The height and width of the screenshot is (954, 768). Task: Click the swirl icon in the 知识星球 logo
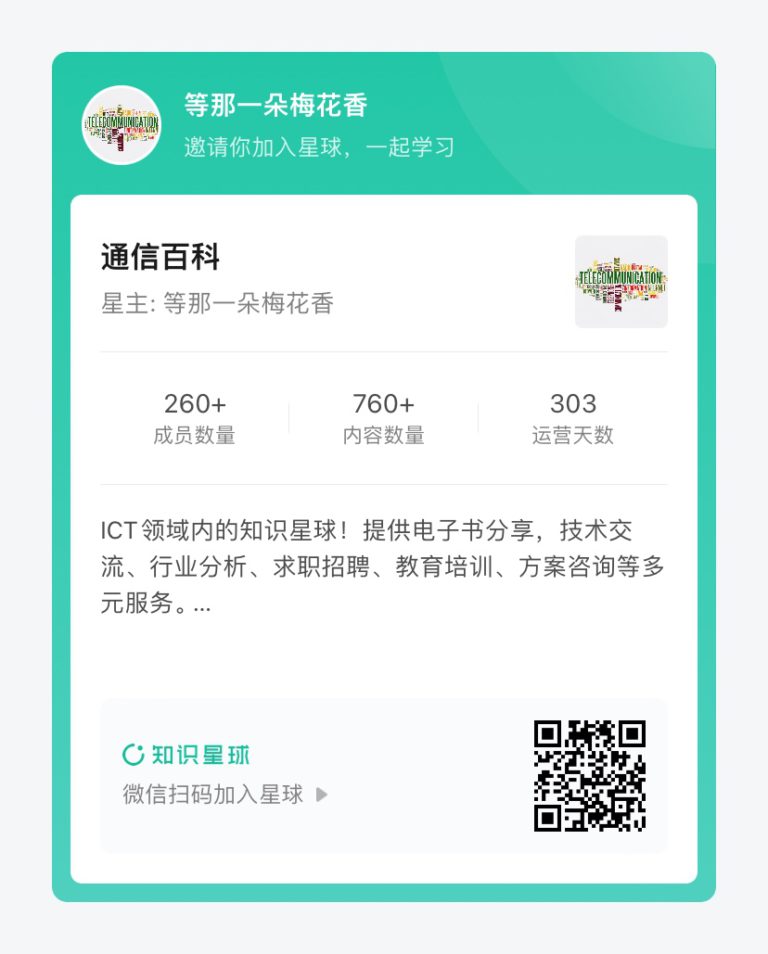(x=132, y=753)
